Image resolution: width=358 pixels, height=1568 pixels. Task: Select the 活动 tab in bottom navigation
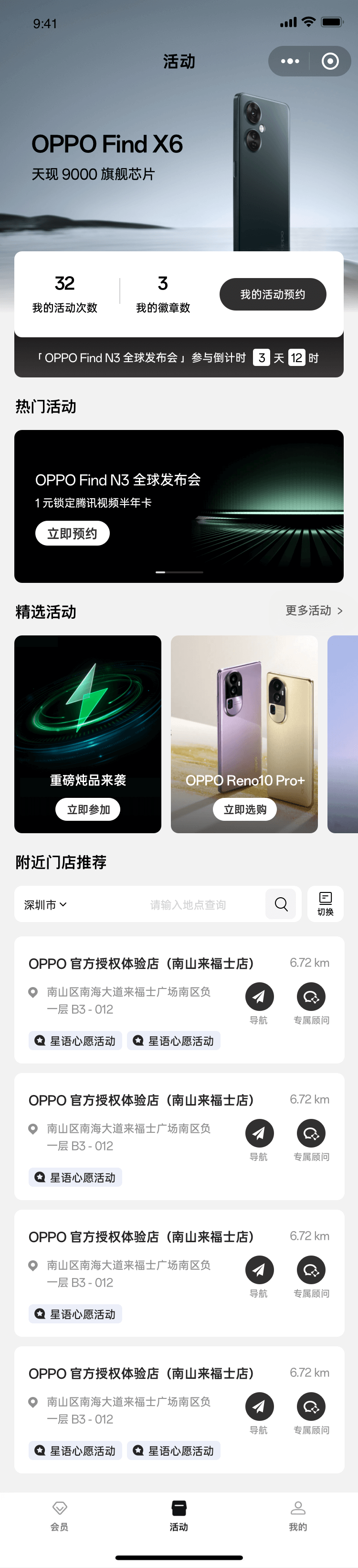(179, 1515)
